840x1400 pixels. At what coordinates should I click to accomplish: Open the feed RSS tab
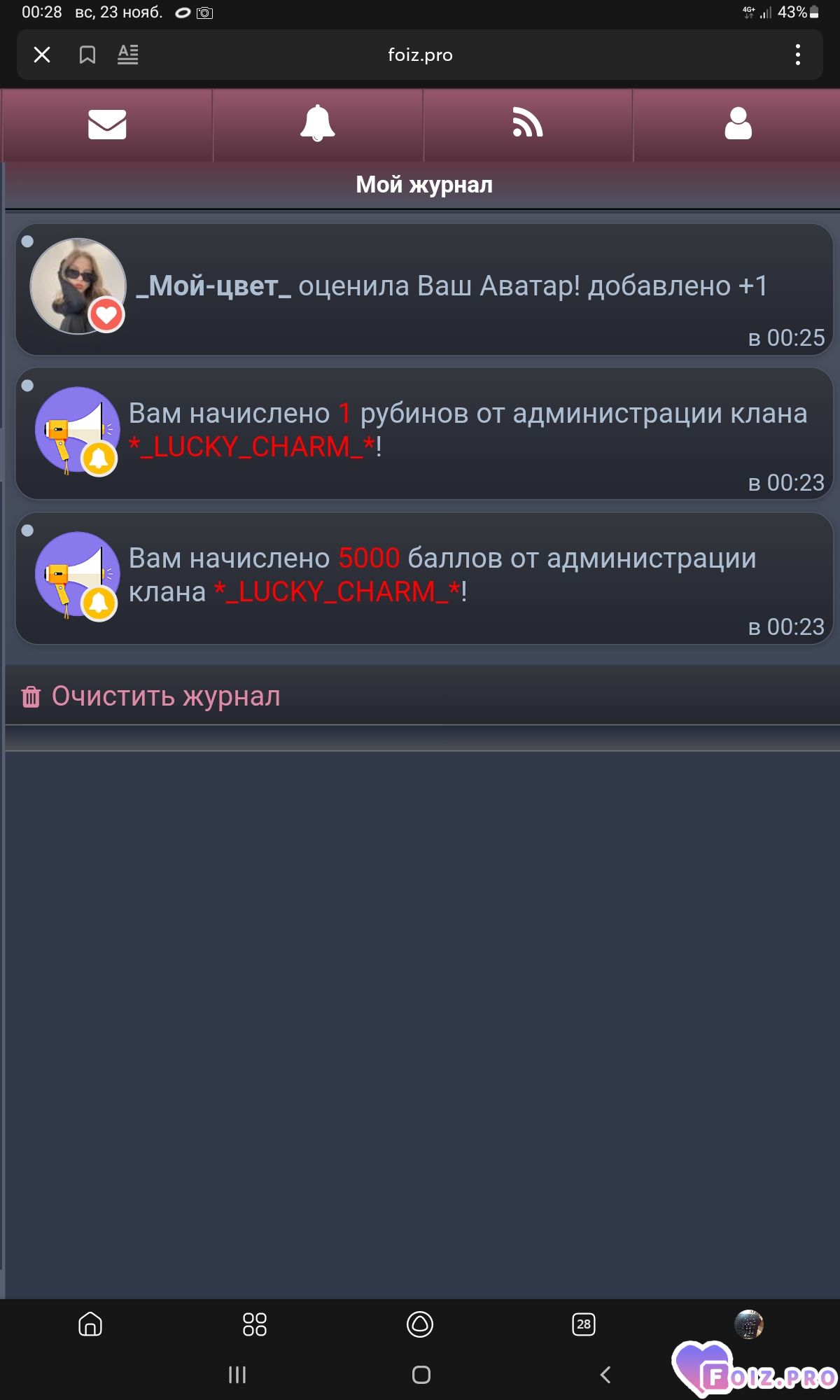tap(528, 125)
